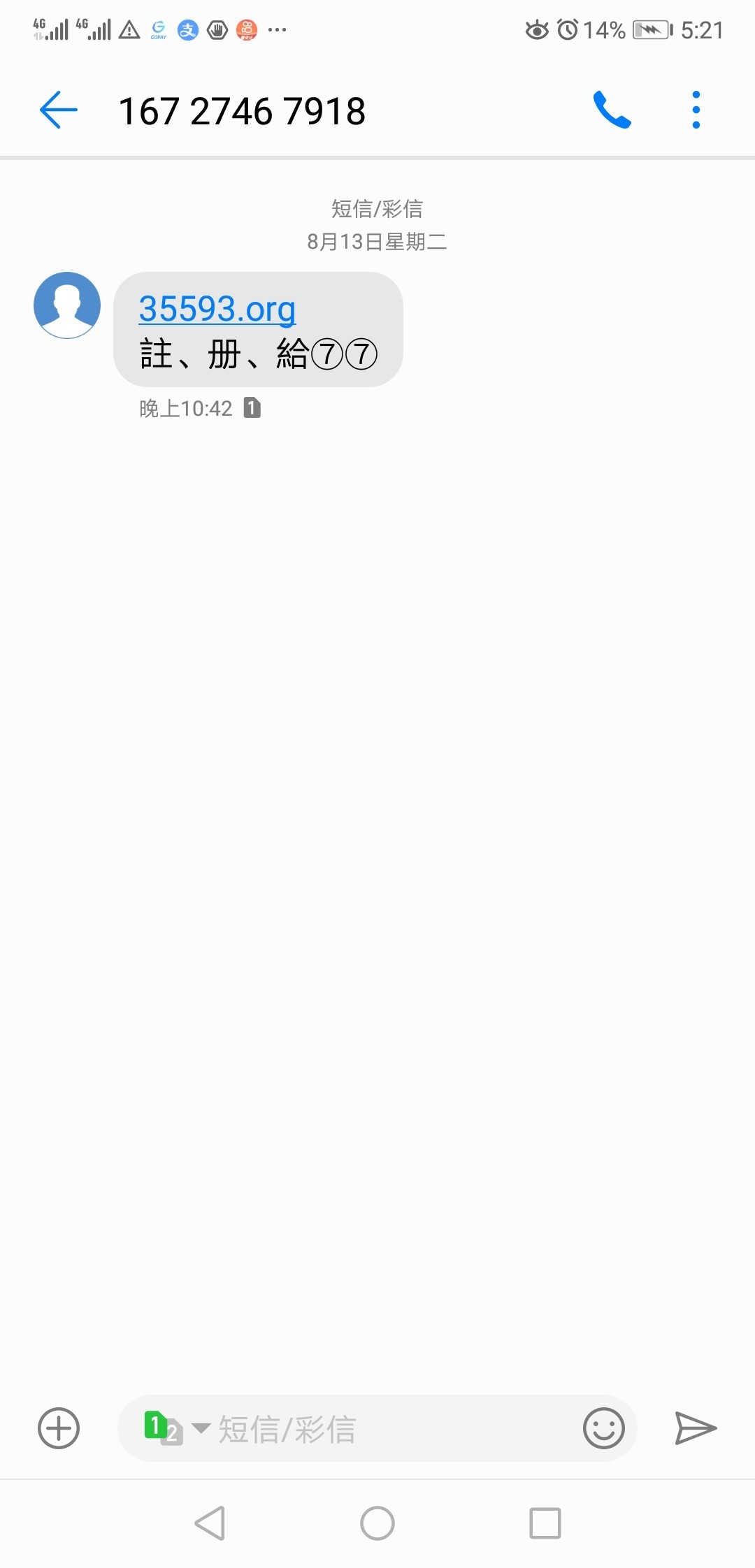Call the number 167 2746 7918

(612, 110)
